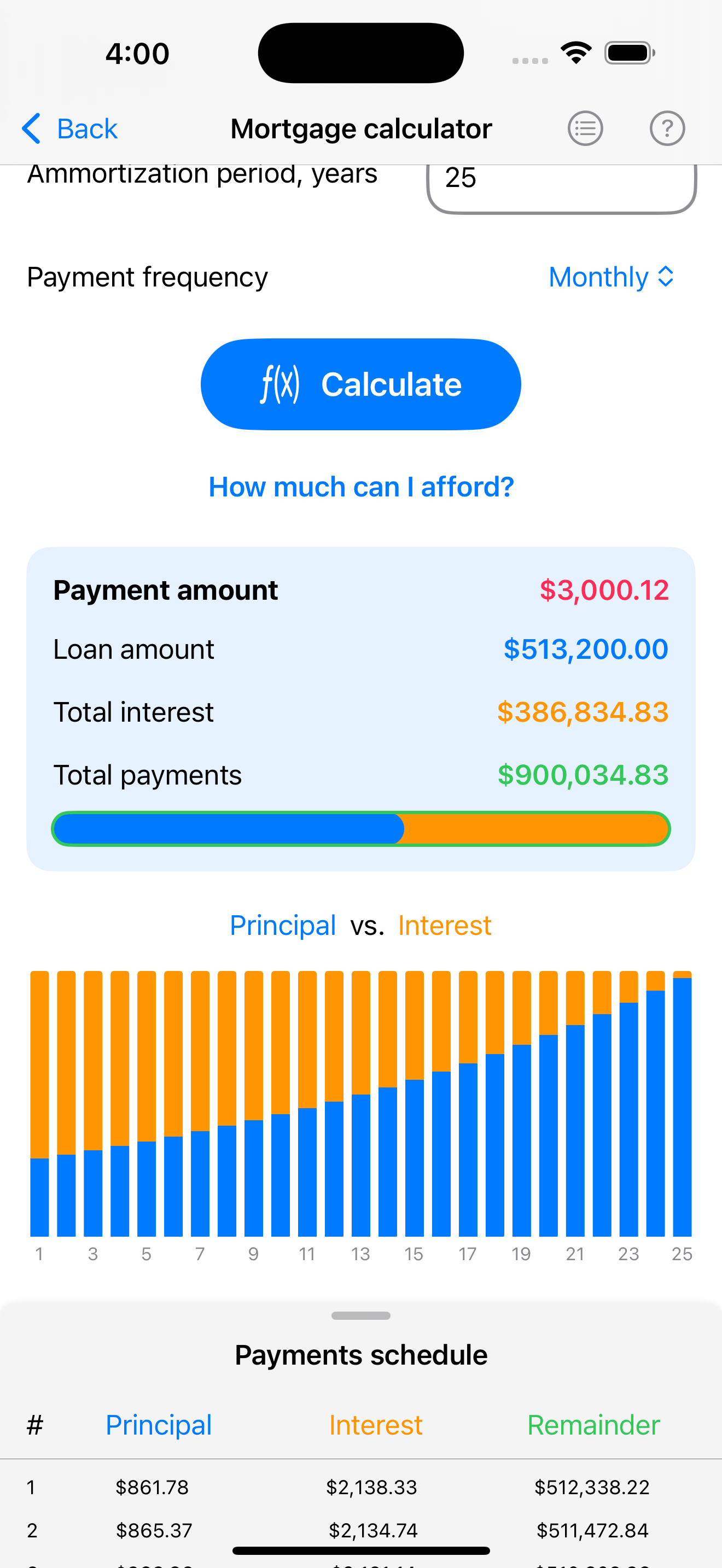Tap the Calculate button

pos(361,385)
